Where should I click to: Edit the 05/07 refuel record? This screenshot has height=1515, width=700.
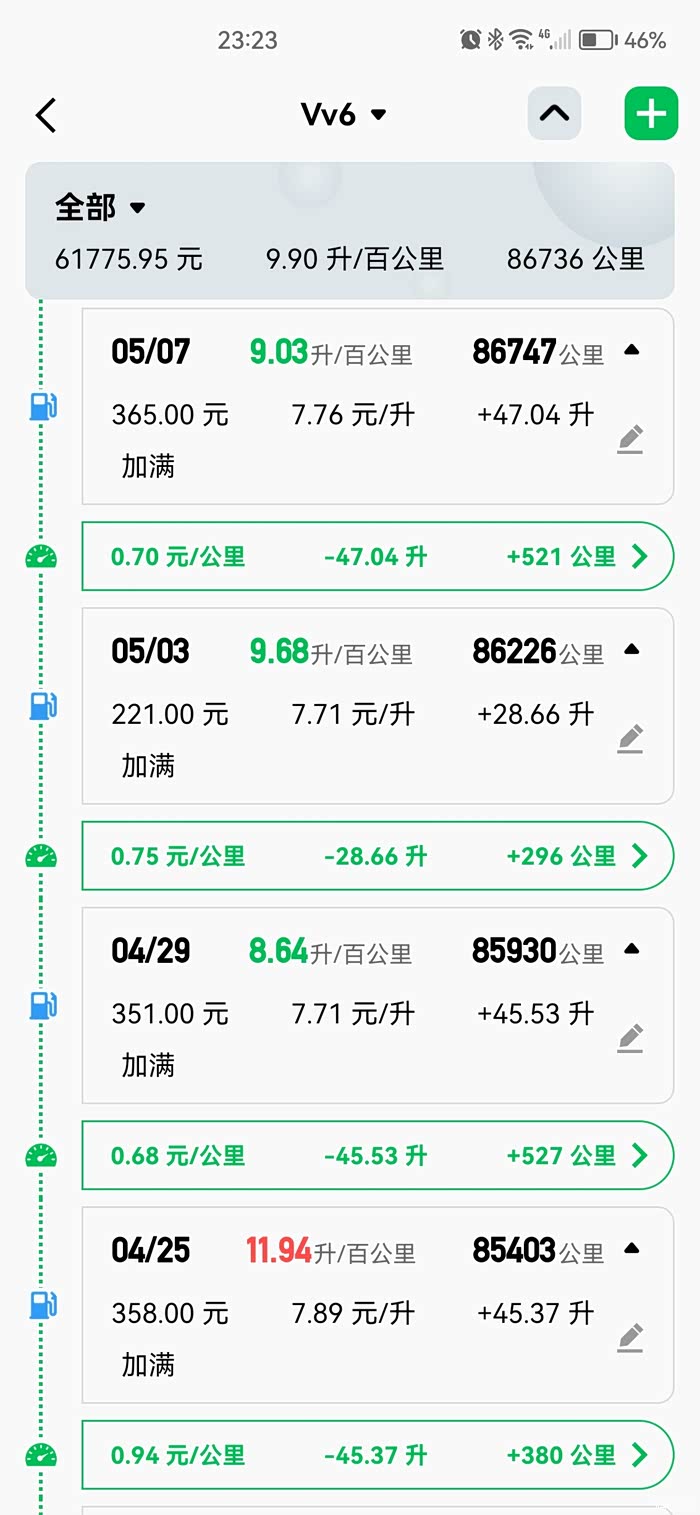point(630,439)
